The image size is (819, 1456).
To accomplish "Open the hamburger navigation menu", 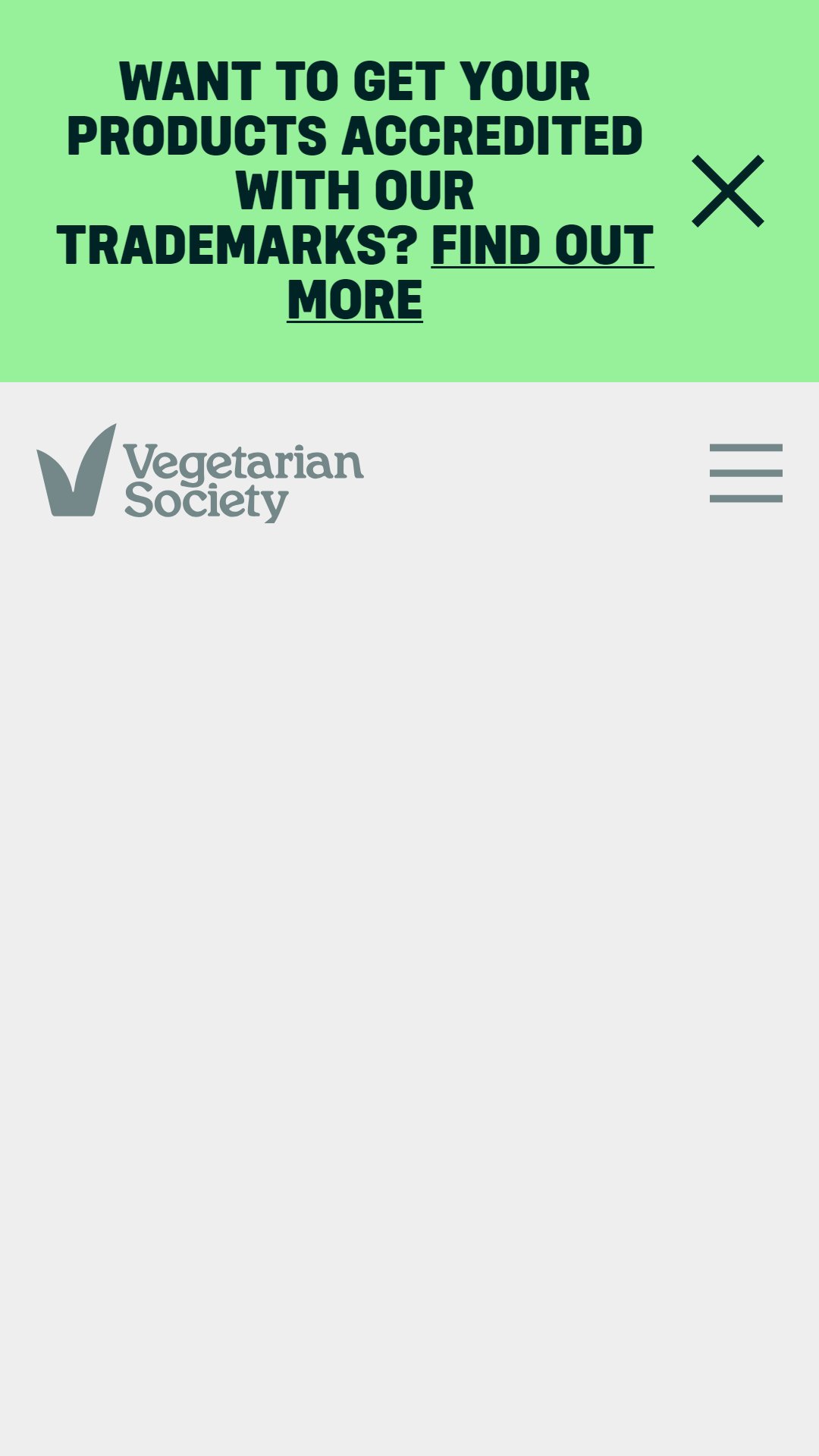I will (x=746, y=473).
